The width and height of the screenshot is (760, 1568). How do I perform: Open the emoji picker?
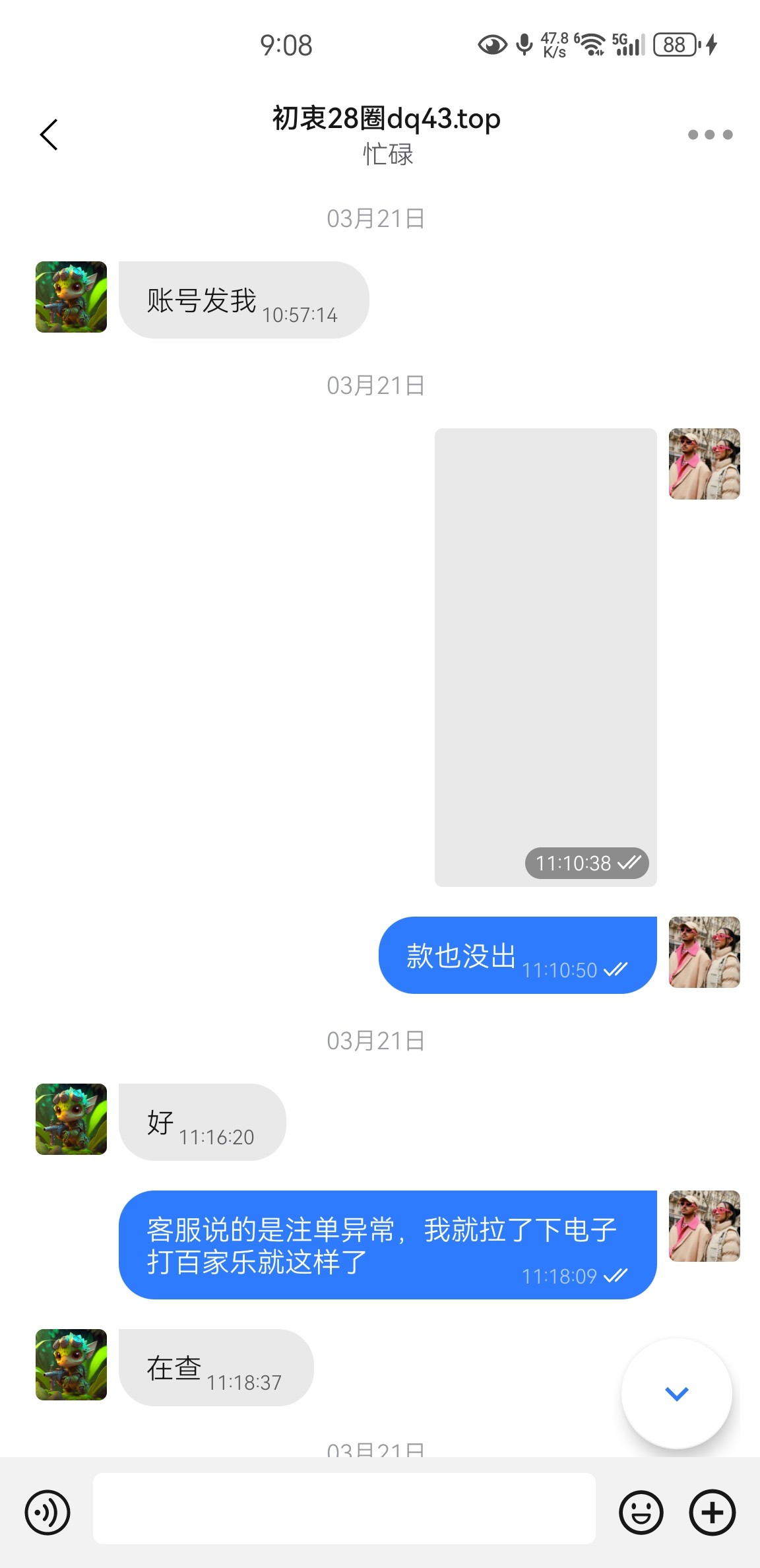pos(641,1512)
